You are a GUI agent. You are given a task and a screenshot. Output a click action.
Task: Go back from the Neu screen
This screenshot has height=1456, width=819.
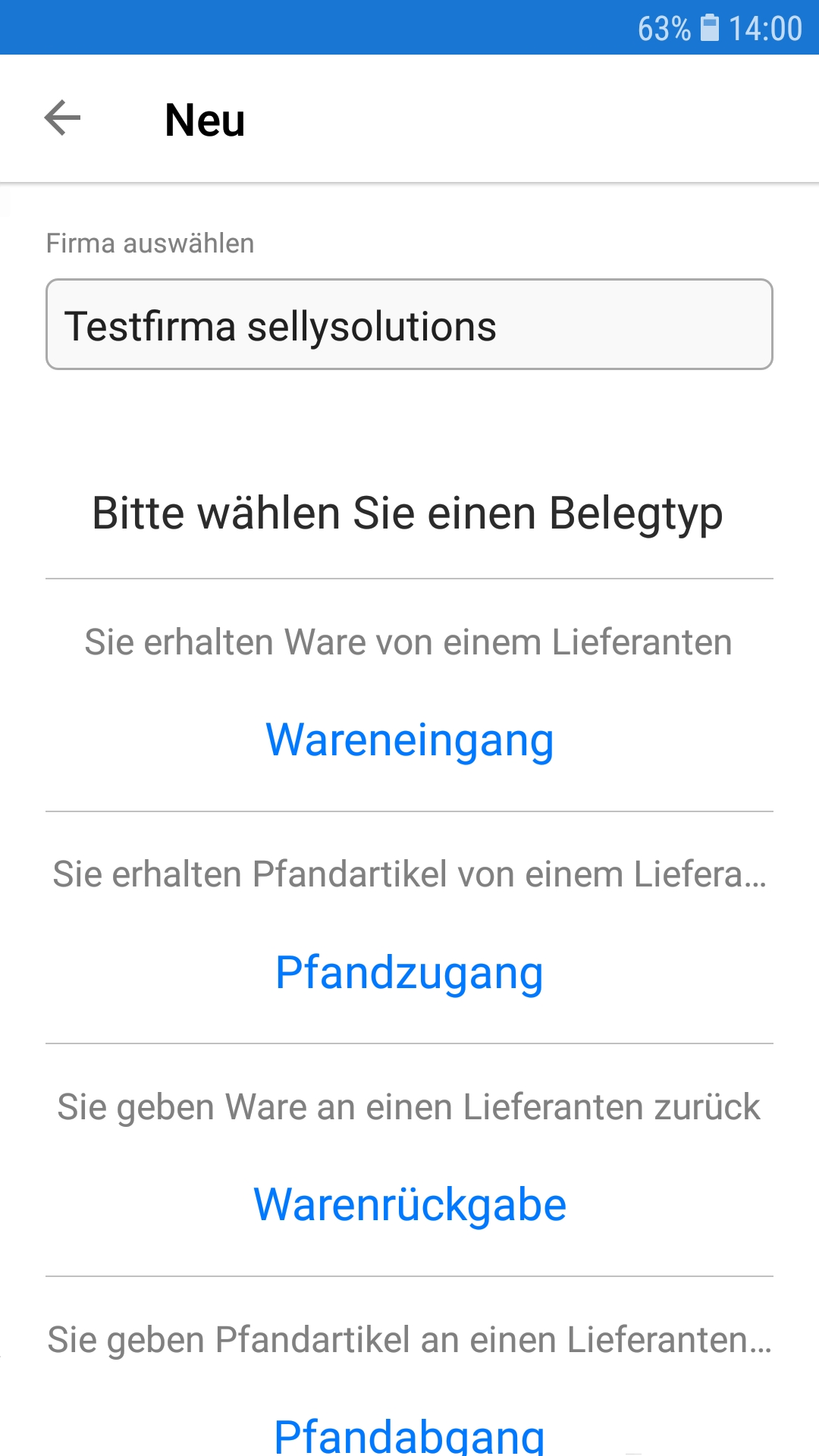click(x=62, y=118)
